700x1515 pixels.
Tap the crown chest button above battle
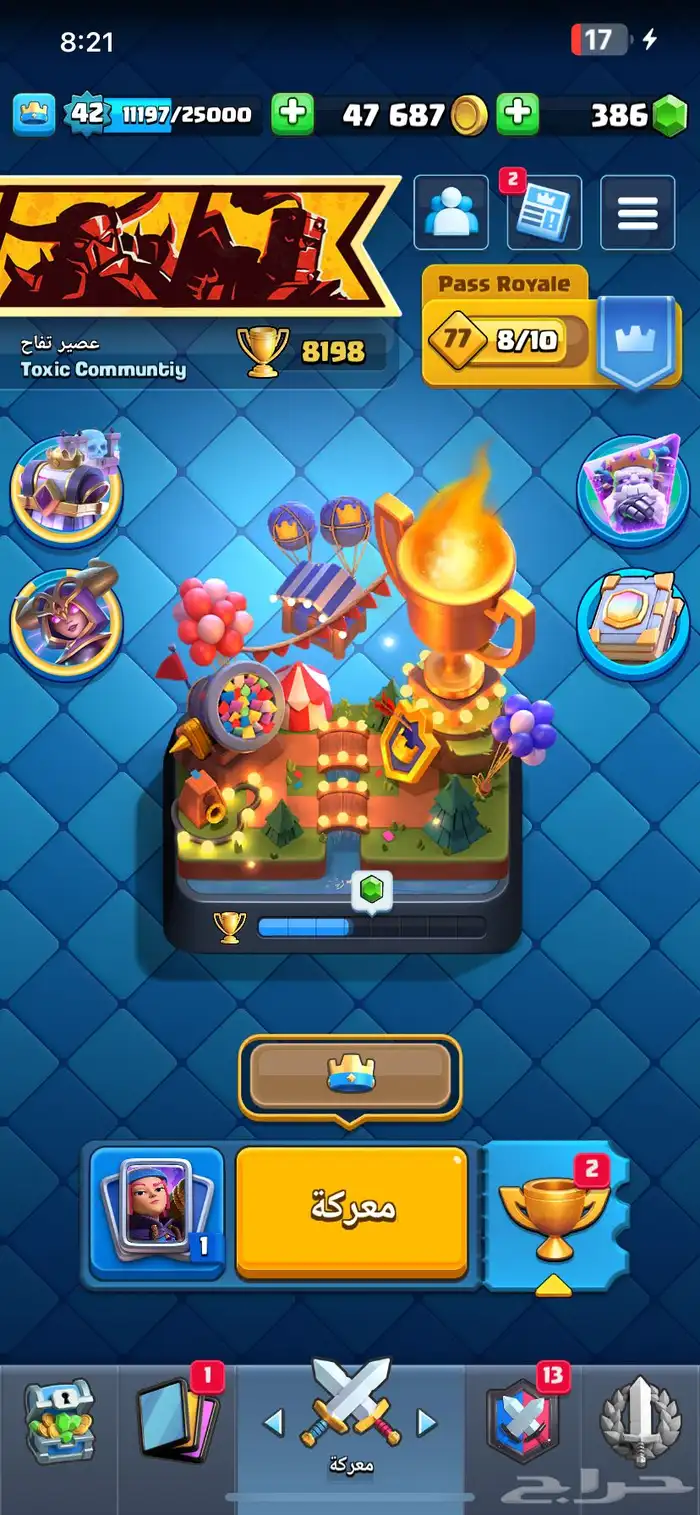(350, 1077)
